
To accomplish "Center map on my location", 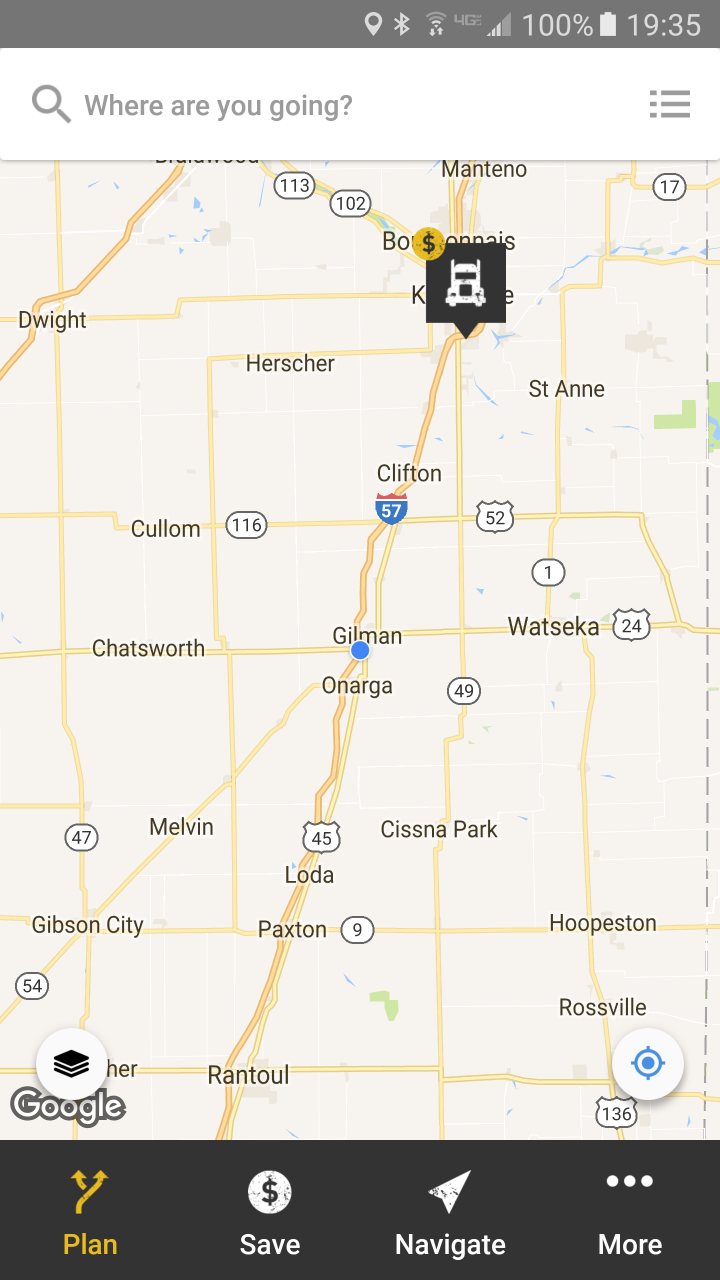I will pos(648,1063).
